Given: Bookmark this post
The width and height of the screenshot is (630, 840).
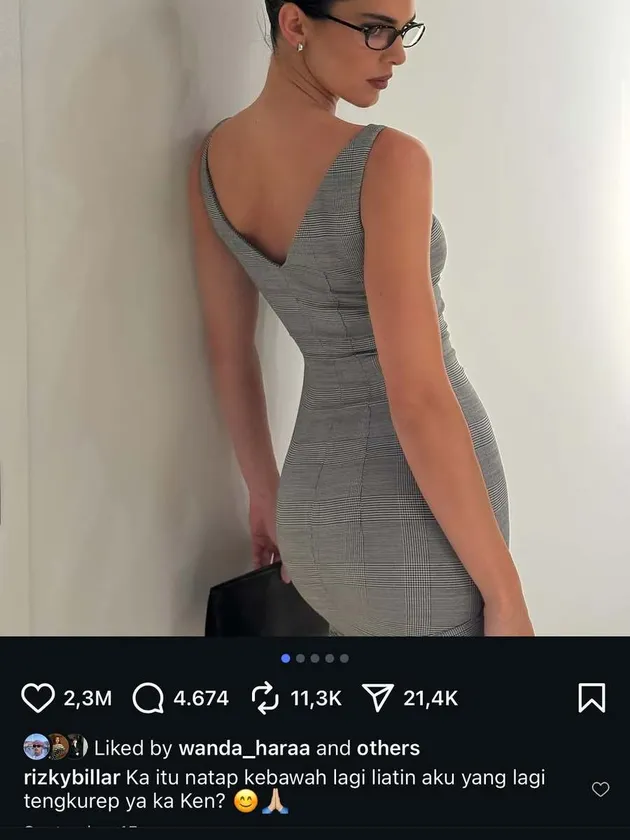Looking at the screenshot, I should click(x=592, y=697).
